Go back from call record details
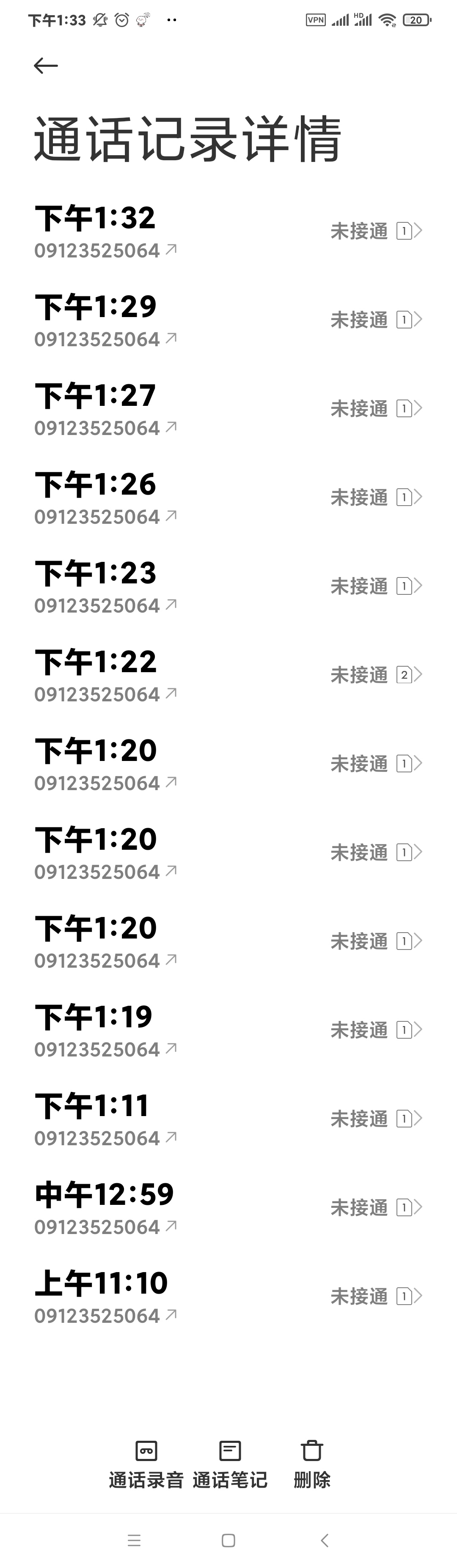Screen dimensions: 457x1568 (x=46, y=66)
